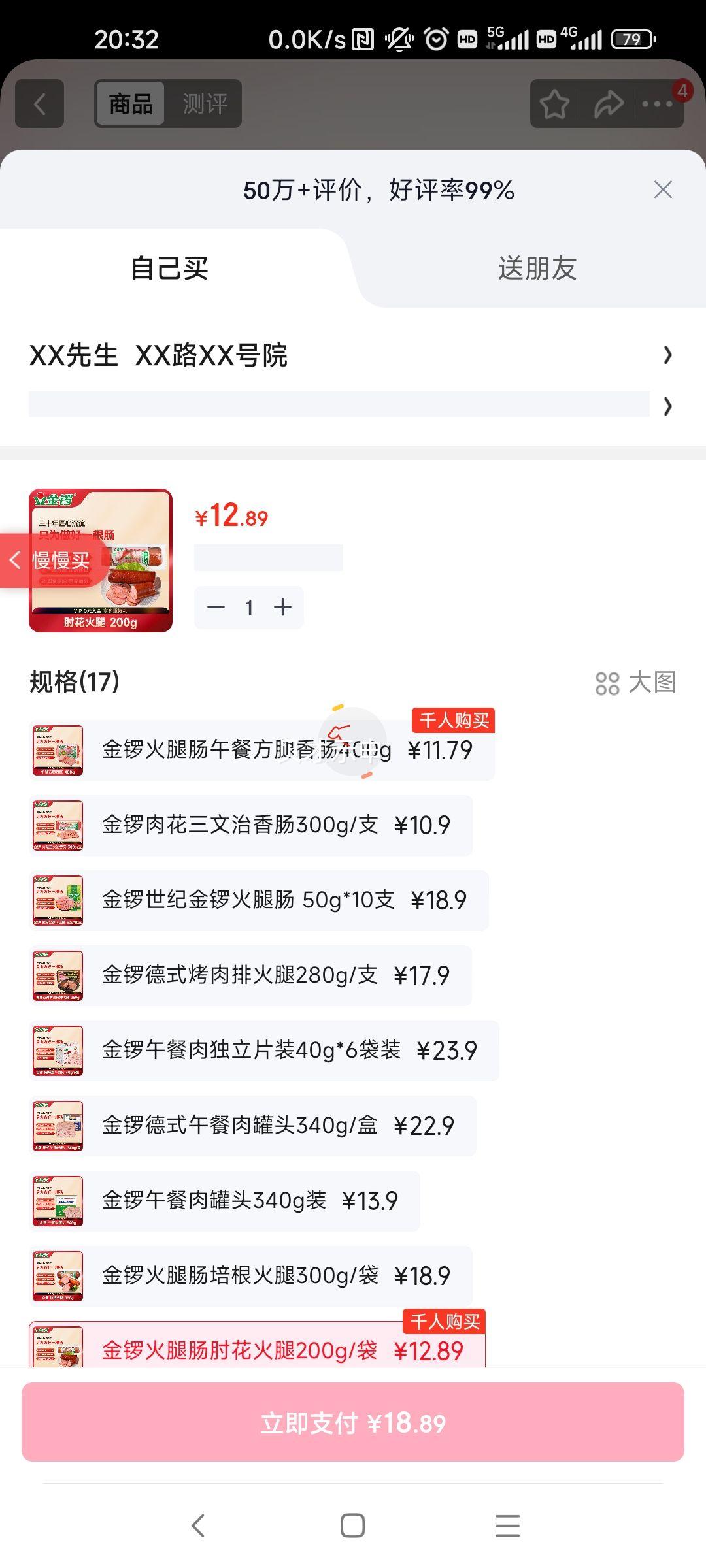706x1568 pixels.
Task: Select the 金锣世纪金锣火腿肠50g*10支 spec
Action: click(255, 900)
